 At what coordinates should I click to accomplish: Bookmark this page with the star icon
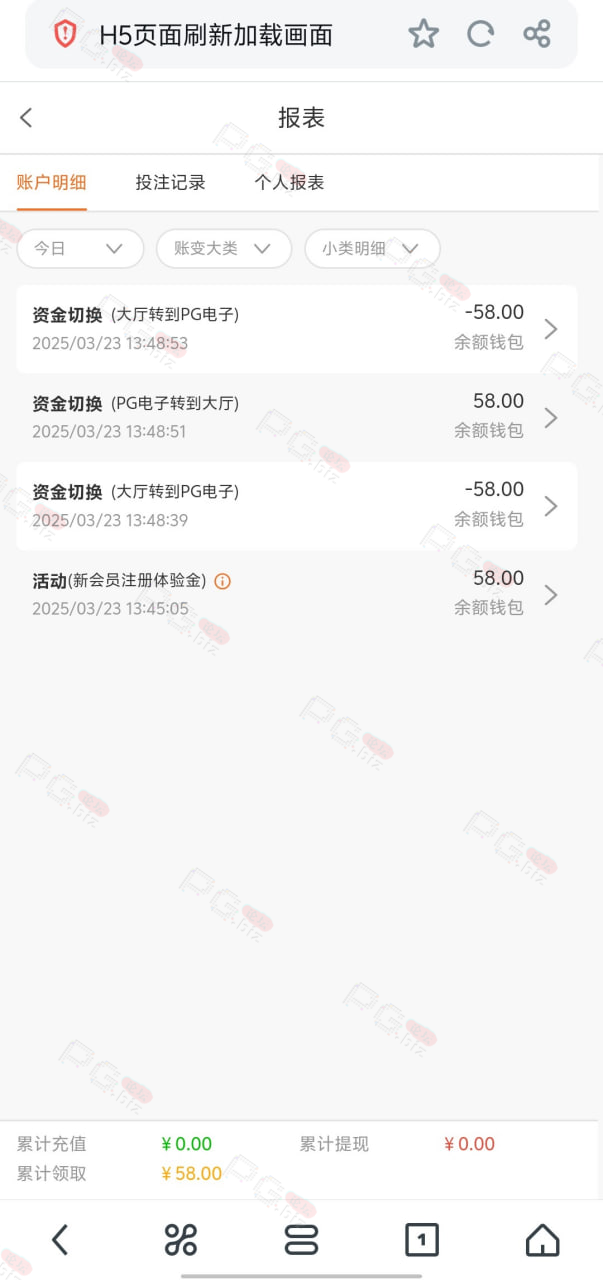coord(424,34)
